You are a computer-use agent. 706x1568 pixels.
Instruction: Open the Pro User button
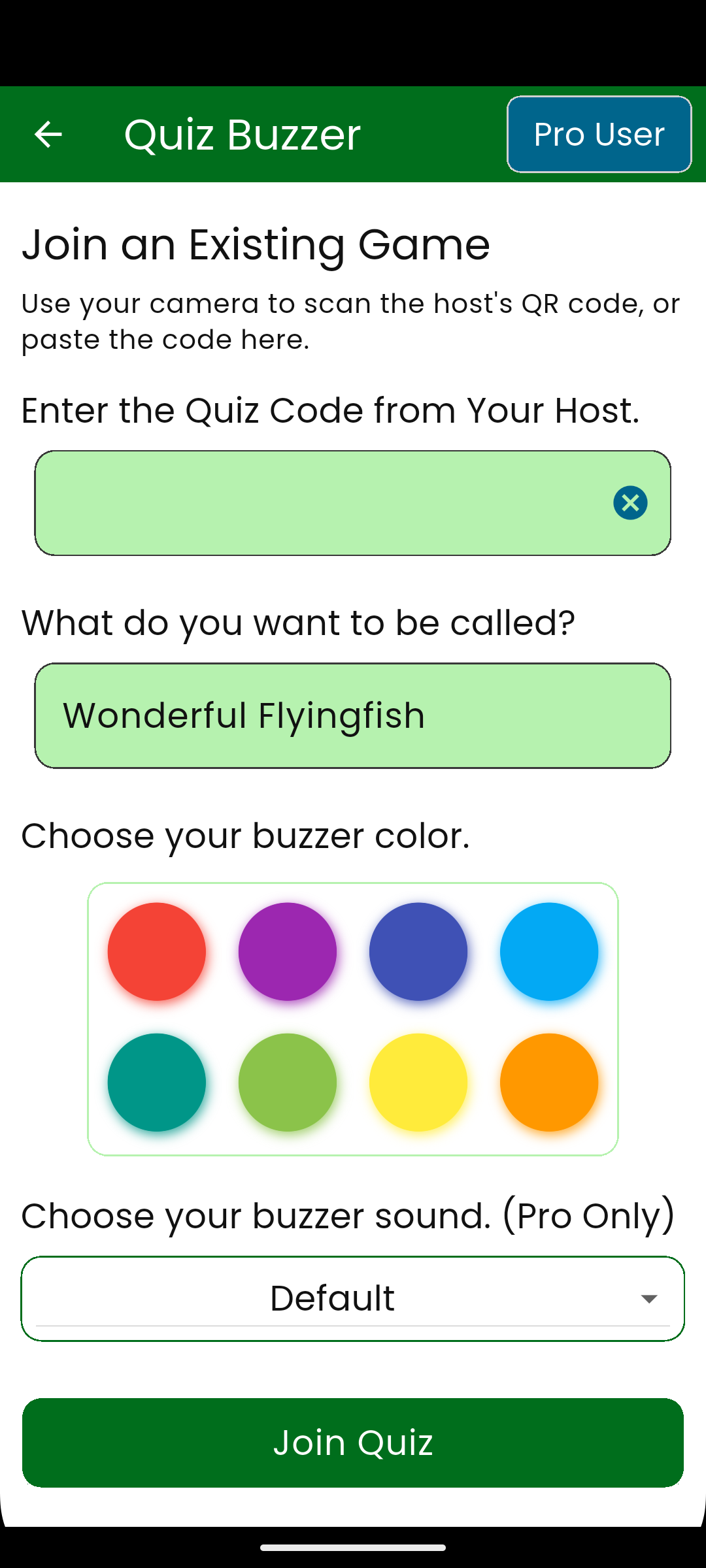click(599, 134)
